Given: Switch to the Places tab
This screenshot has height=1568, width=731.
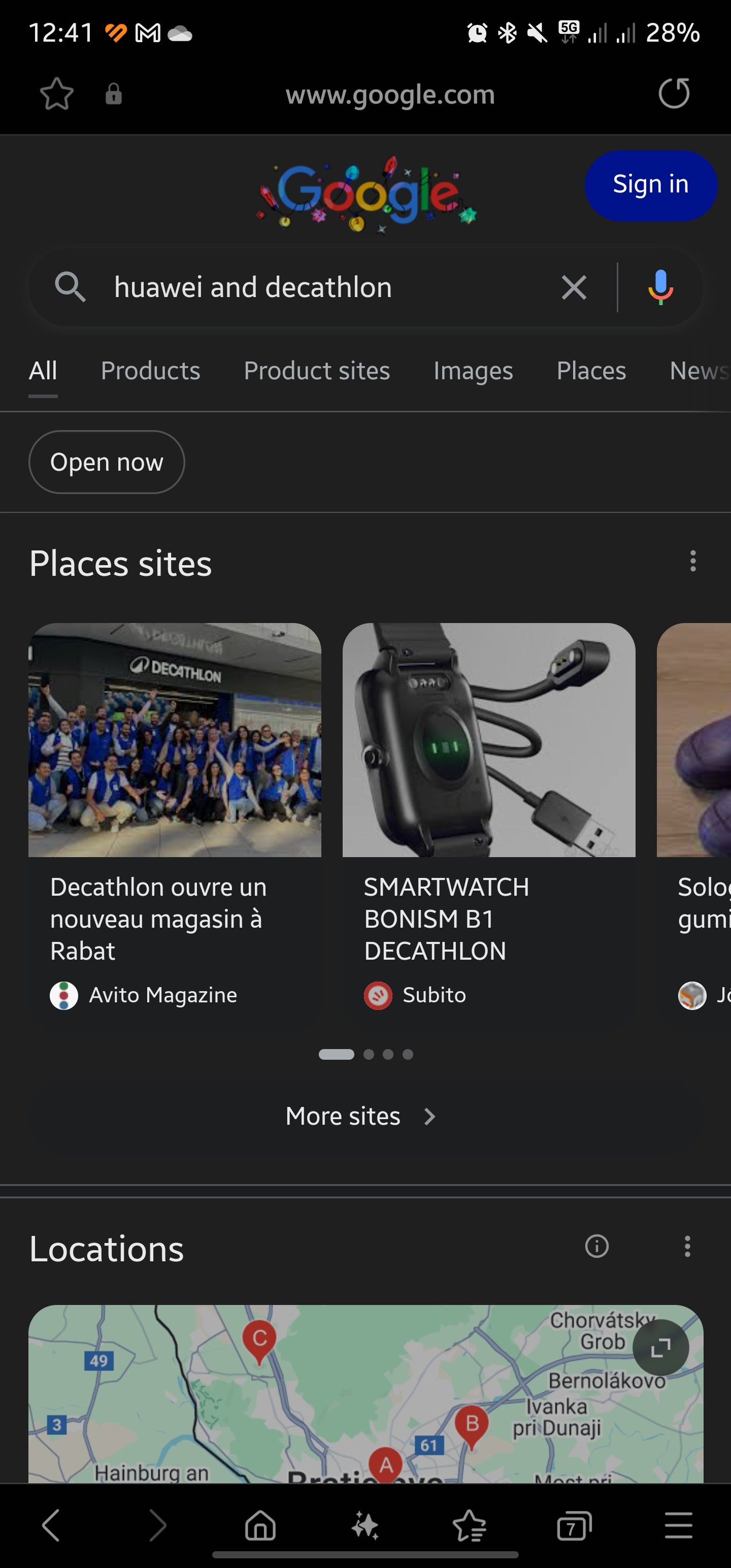Looking at the screenshot, I should (591, 371).
